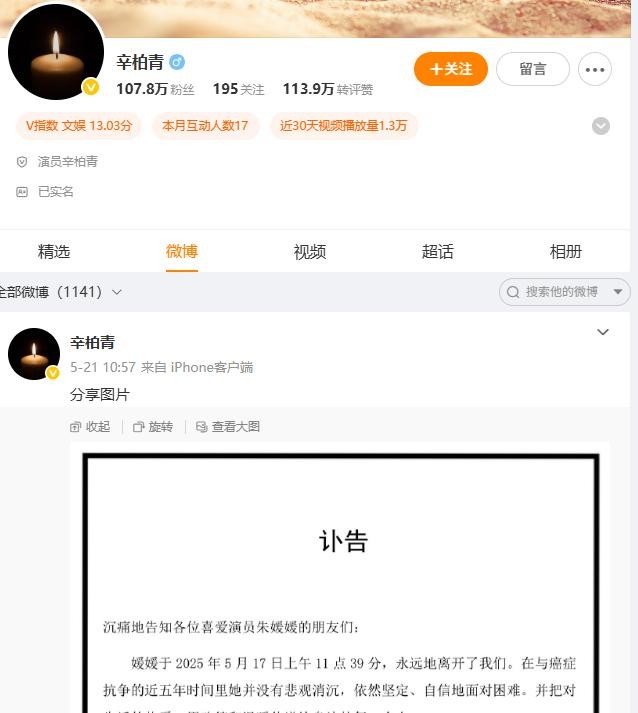Tap the 搜索他的微博 search box
This screenshot has width=638, height=713.
point(556,292)
